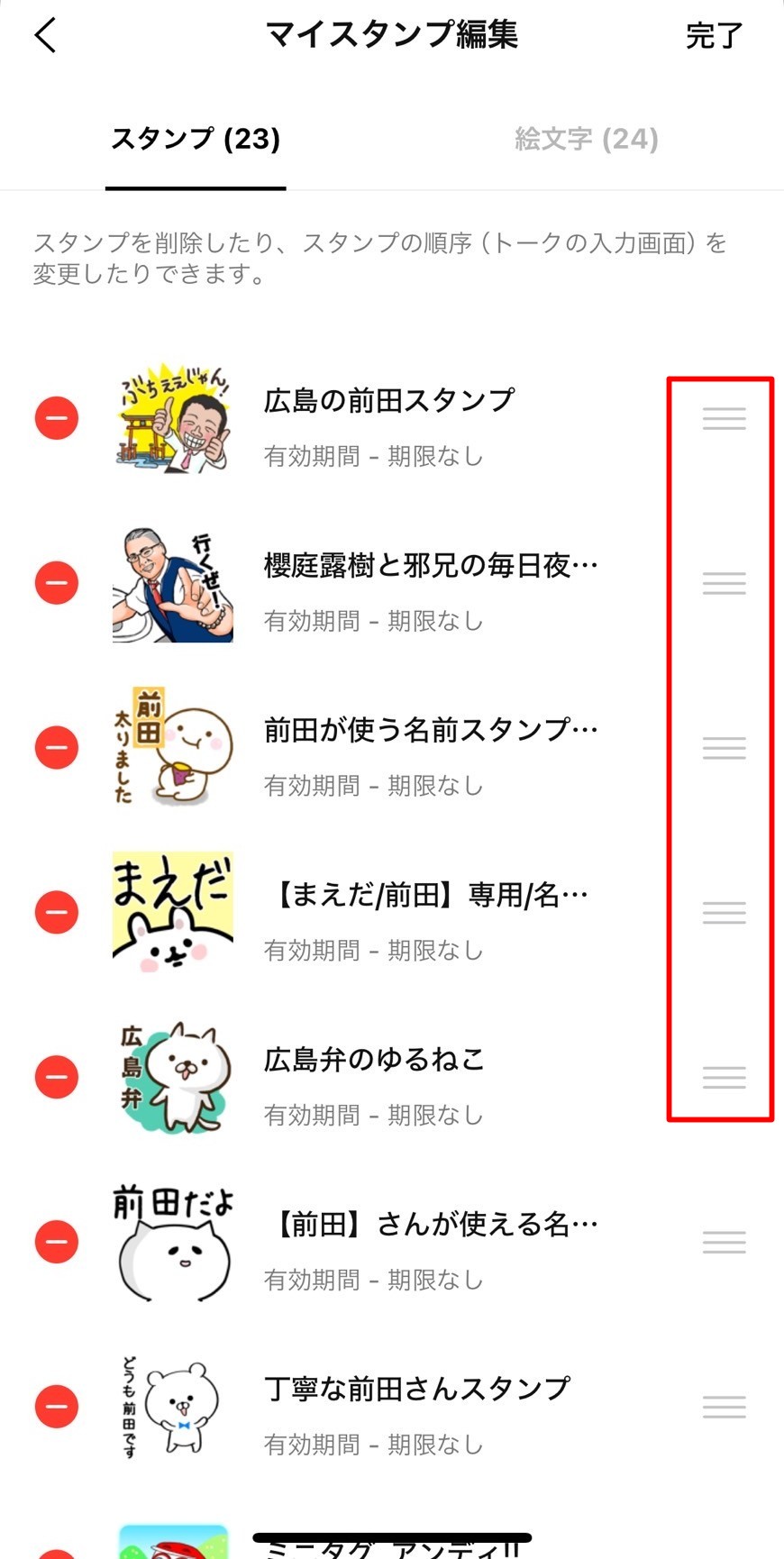
Task: Select the スタンプ (23) tab
Action: tap(196, 139)
